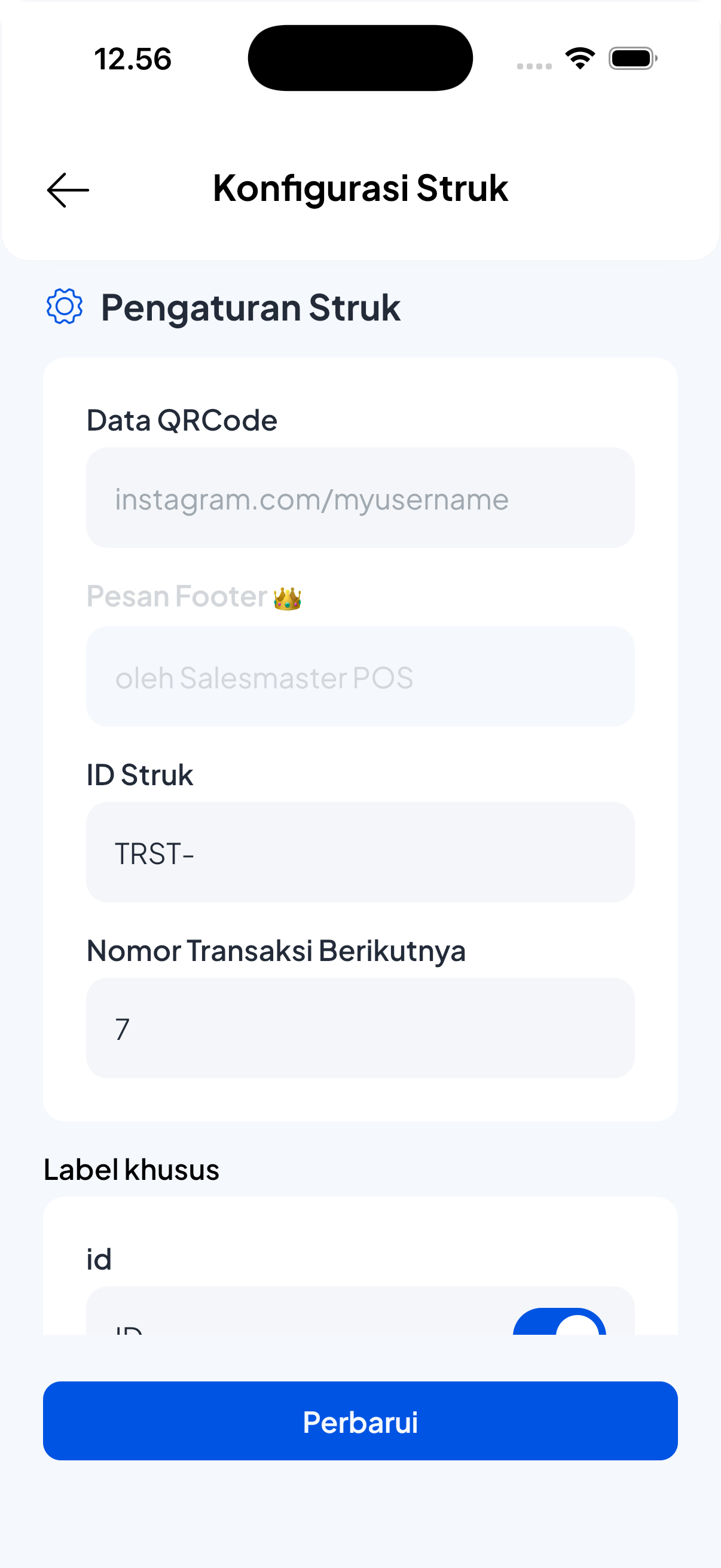Tap the battery indicator in the status bar
Screen dimensions: 721x1568
coord(631,58)
